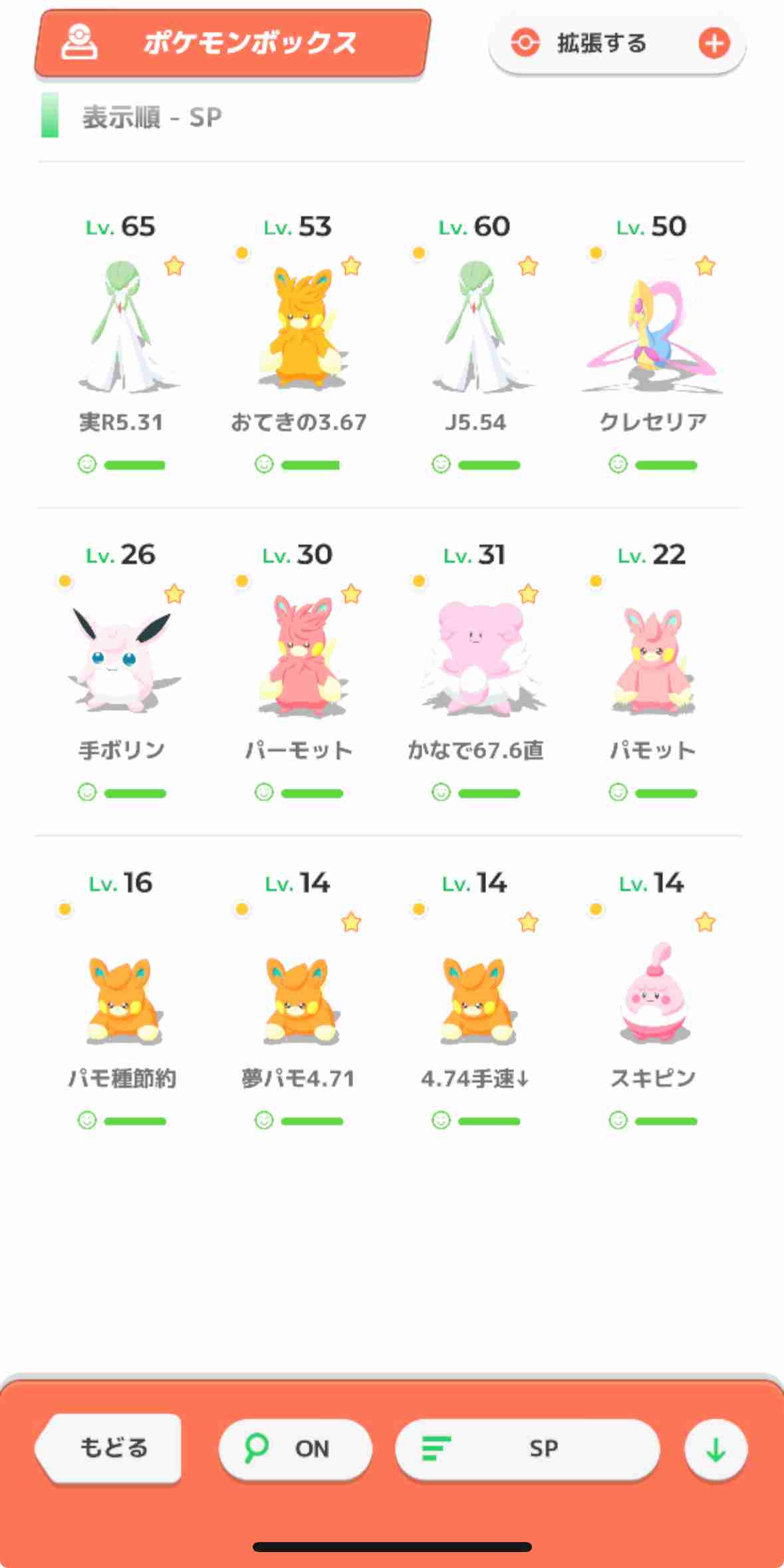The height and width of the screenshot is (1568, 784).
Task: Expand the 表示順 - SP header row
Action: coord(152,116)
